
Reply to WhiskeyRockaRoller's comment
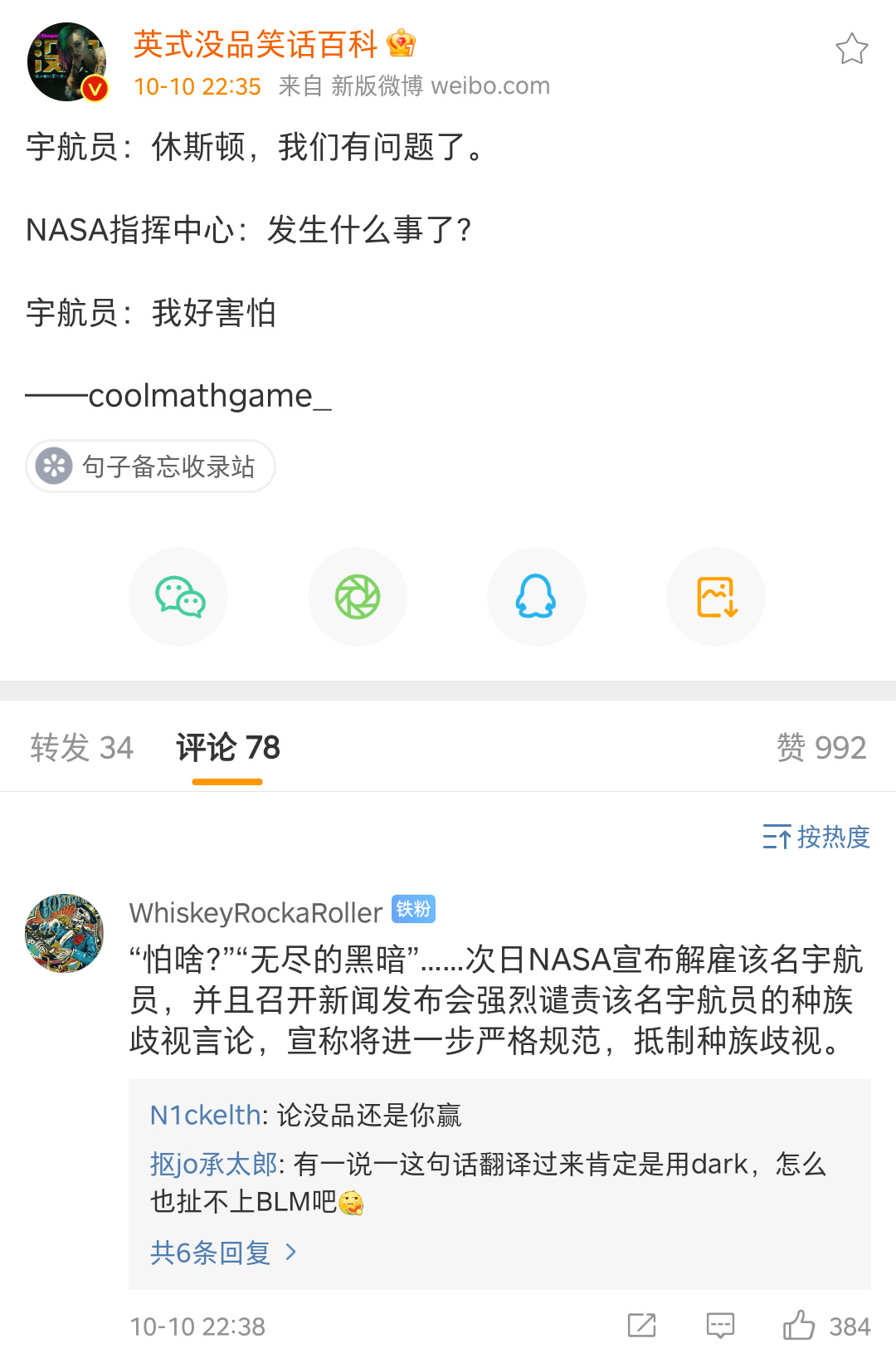(720, 1326)
